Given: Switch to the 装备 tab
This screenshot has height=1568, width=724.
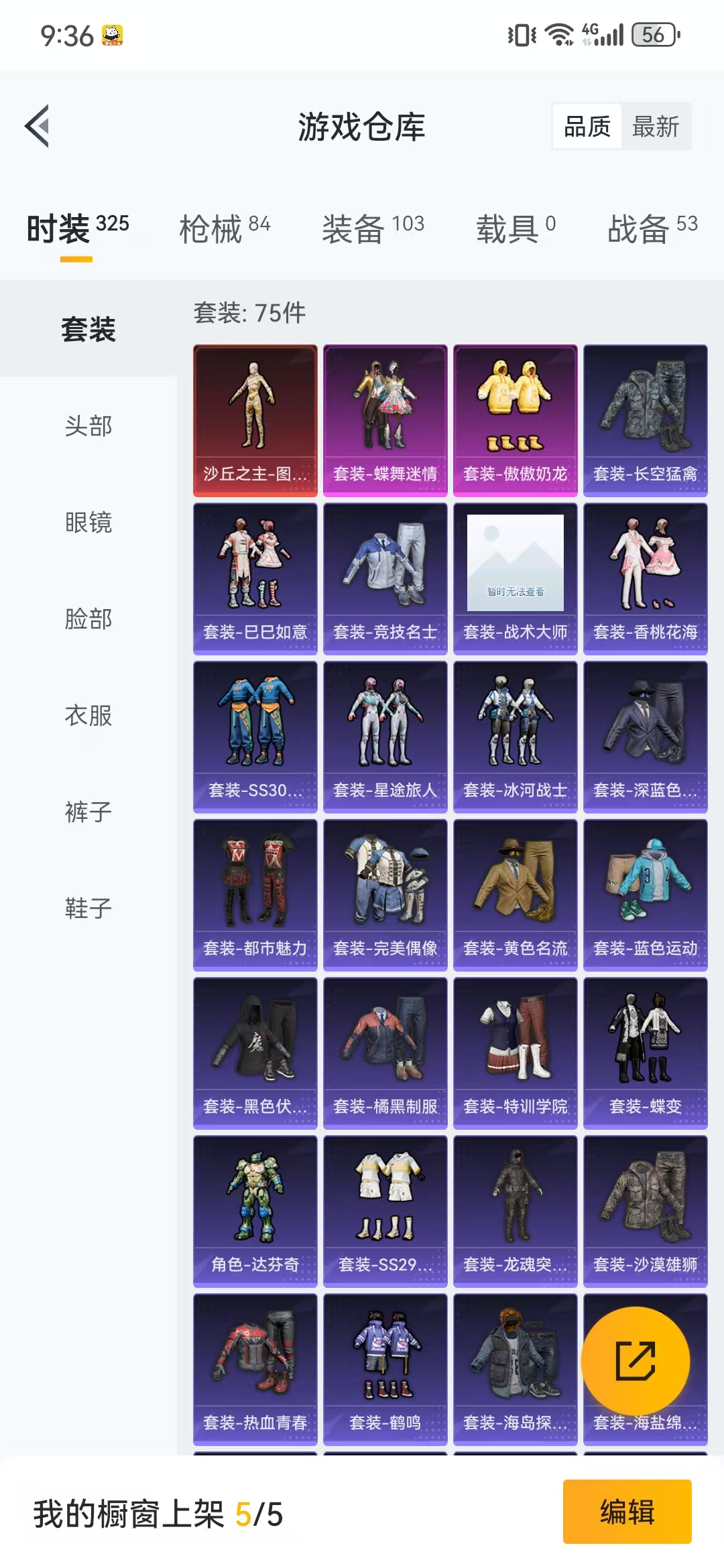Looking at the screenshot, I should 373,229.
